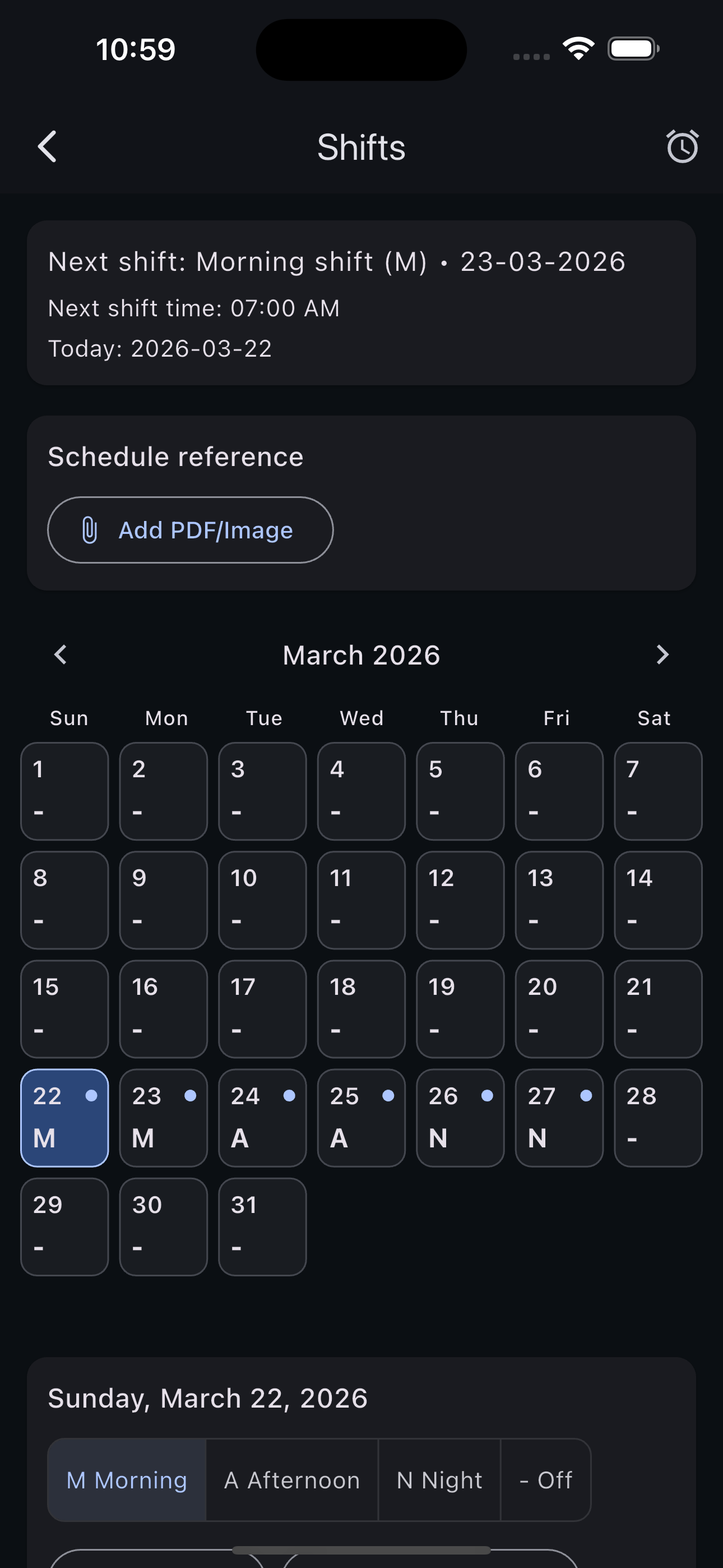Viewport: 723px width, 1568px height.
Task: Tap March 26, a Night shift day
Action: [460, 1118]
